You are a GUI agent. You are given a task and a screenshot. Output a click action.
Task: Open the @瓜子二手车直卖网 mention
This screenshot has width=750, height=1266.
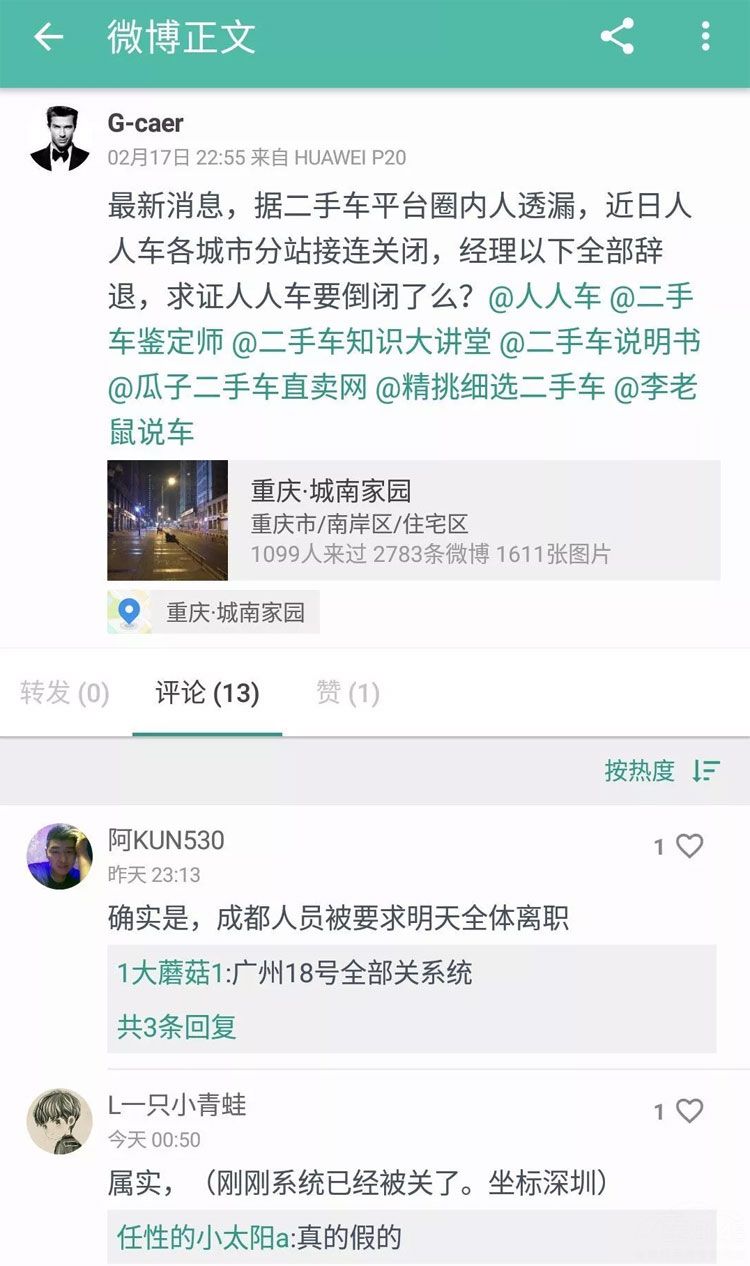(238, 387)
